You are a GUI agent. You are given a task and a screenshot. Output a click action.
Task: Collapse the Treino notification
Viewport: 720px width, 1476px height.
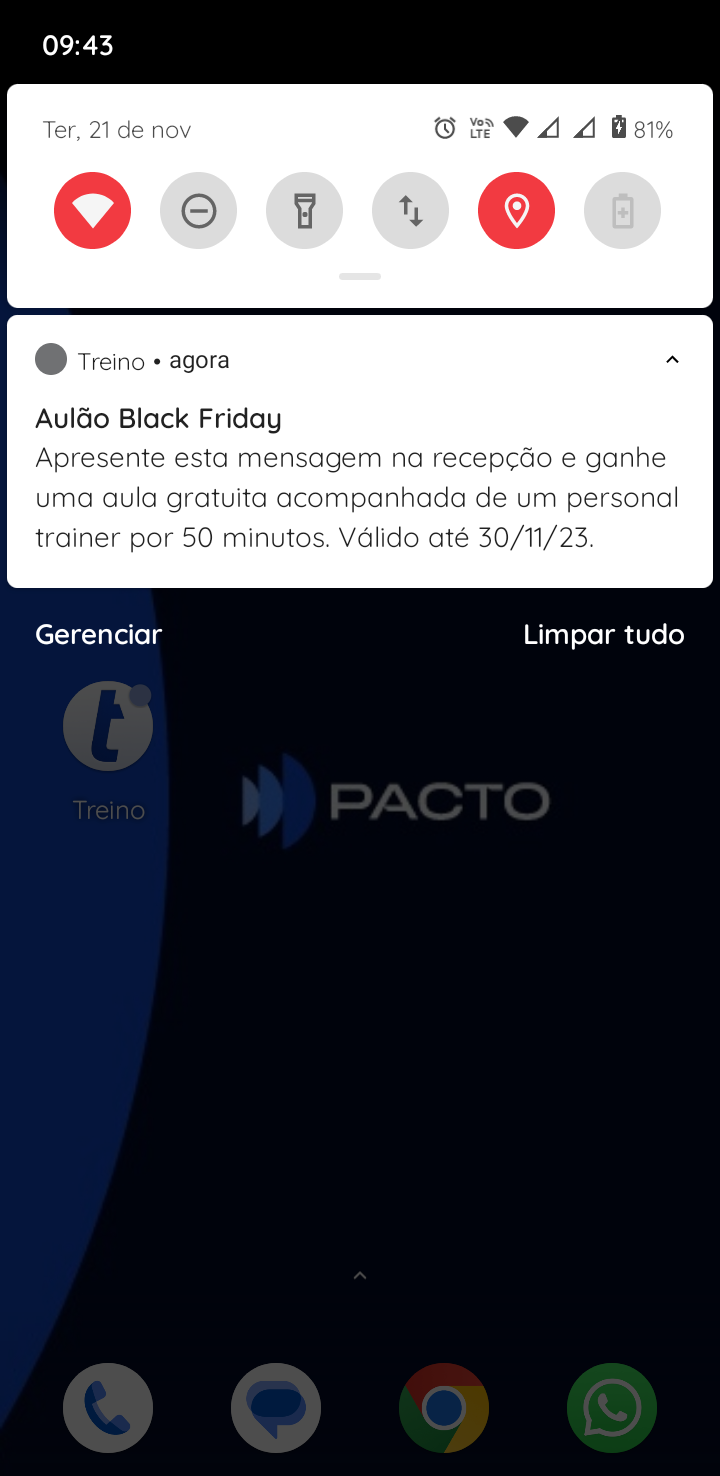coord(672,360)
